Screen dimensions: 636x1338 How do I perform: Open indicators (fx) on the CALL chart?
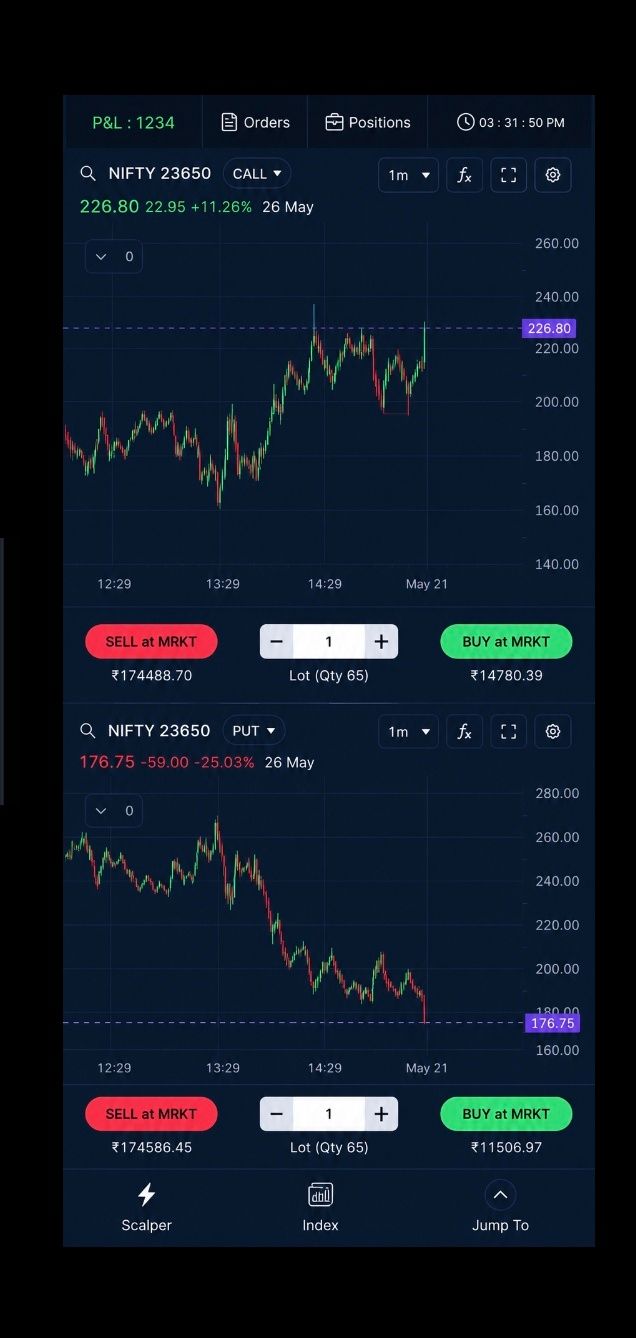click(464, 175)
